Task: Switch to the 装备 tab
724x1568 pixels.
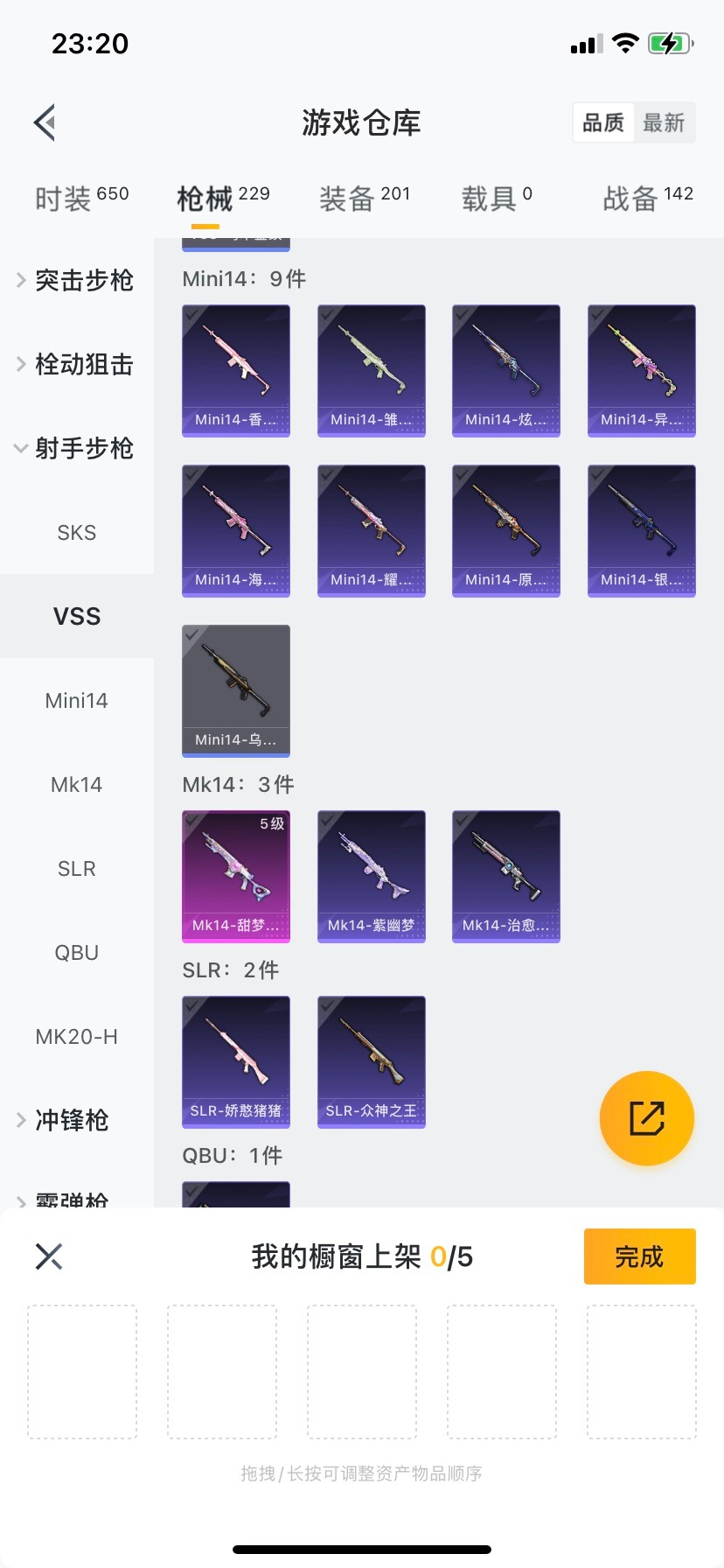Action: [364, 198]
